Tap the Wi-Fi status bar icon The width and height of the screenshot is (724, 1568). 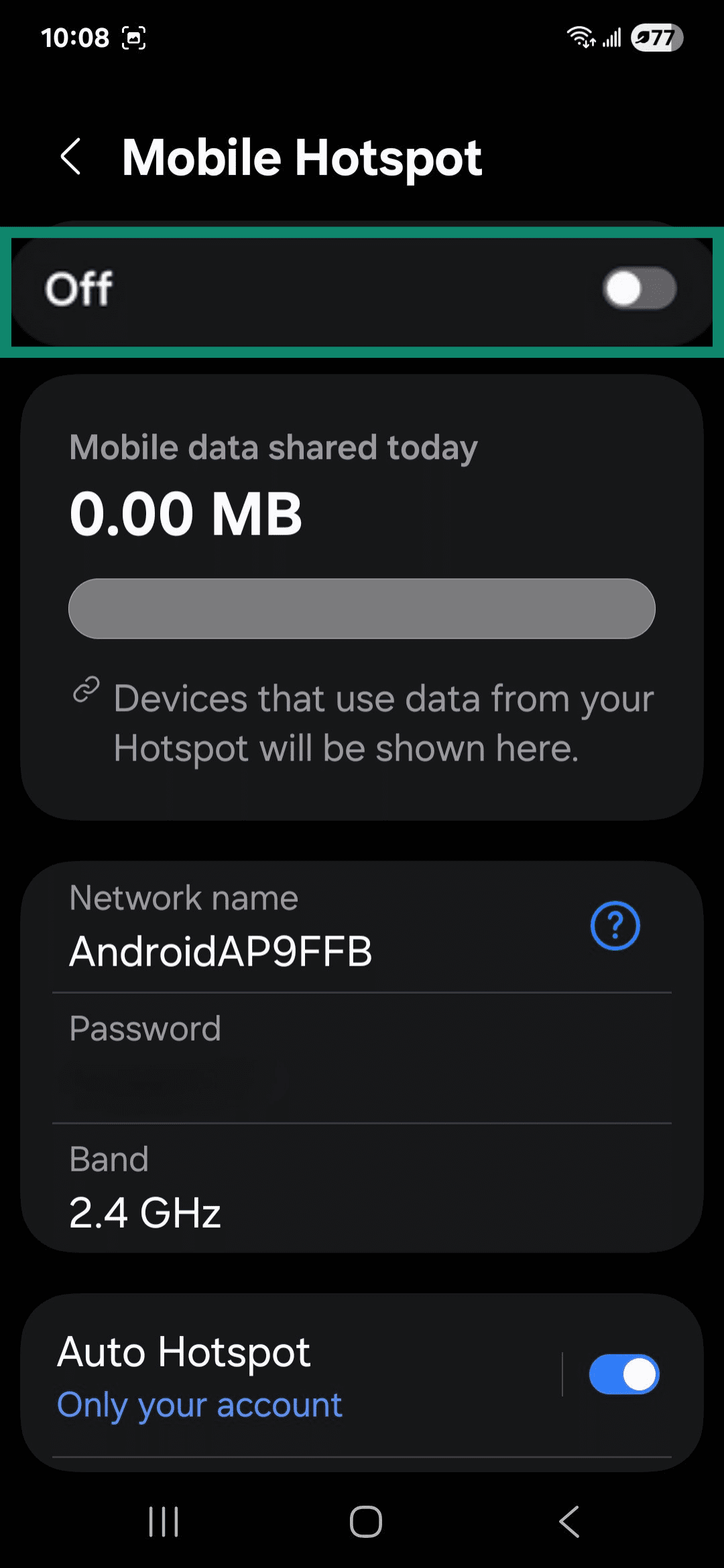point(581,37)
